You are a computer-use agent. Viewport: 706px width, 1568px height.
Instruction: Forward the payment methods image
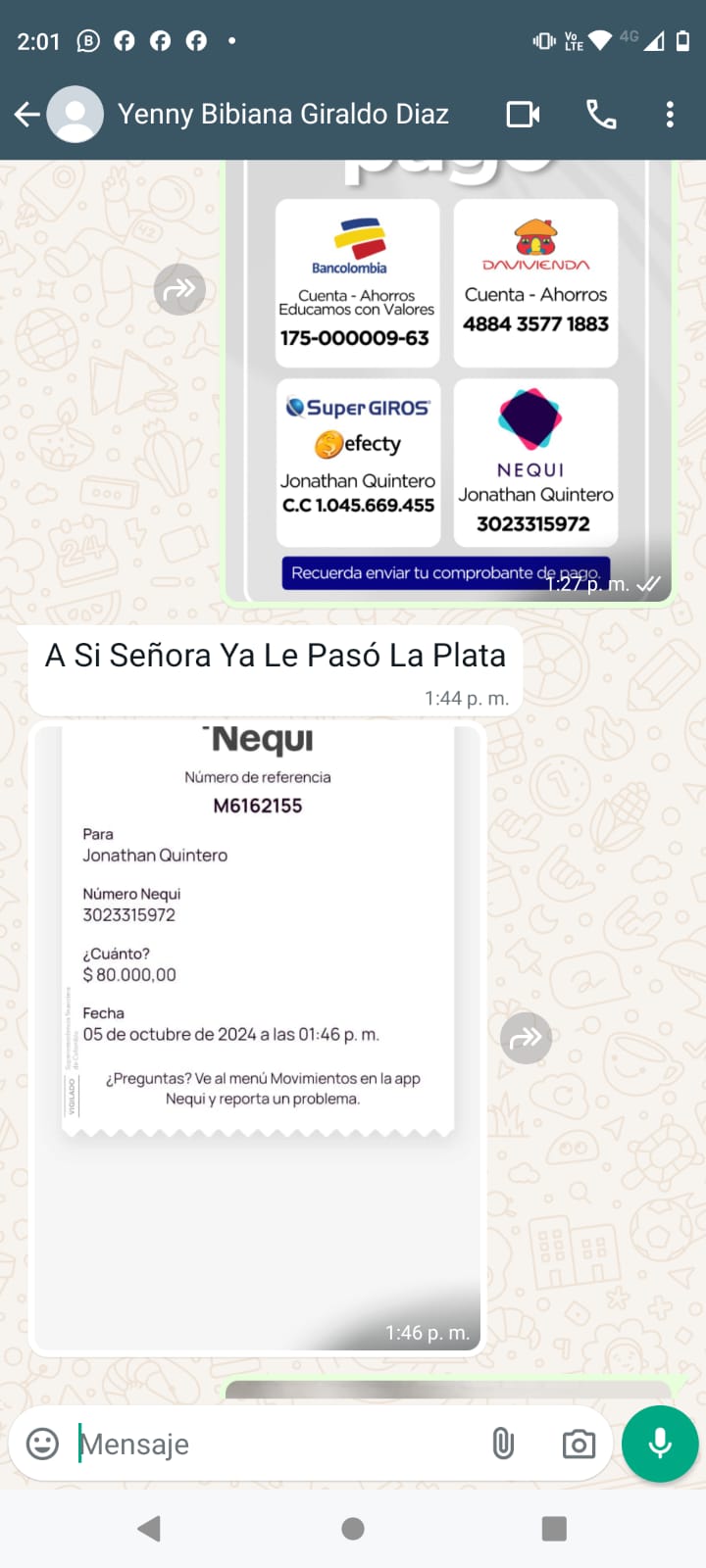tap(179, 289)
